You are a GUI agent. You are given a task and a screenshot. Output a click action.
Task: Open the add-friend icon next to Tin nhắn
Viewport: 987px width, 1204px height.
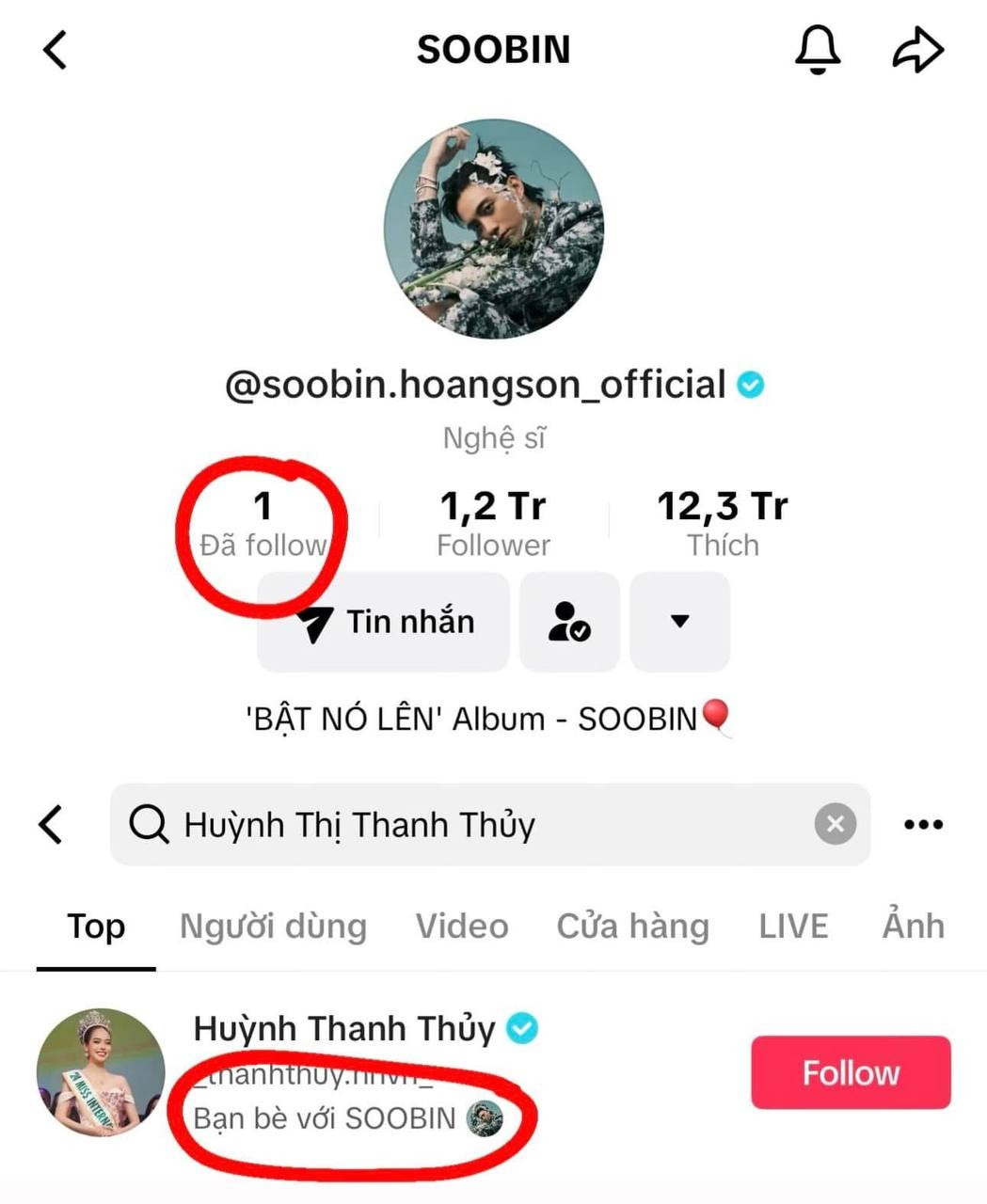(570, 622)
